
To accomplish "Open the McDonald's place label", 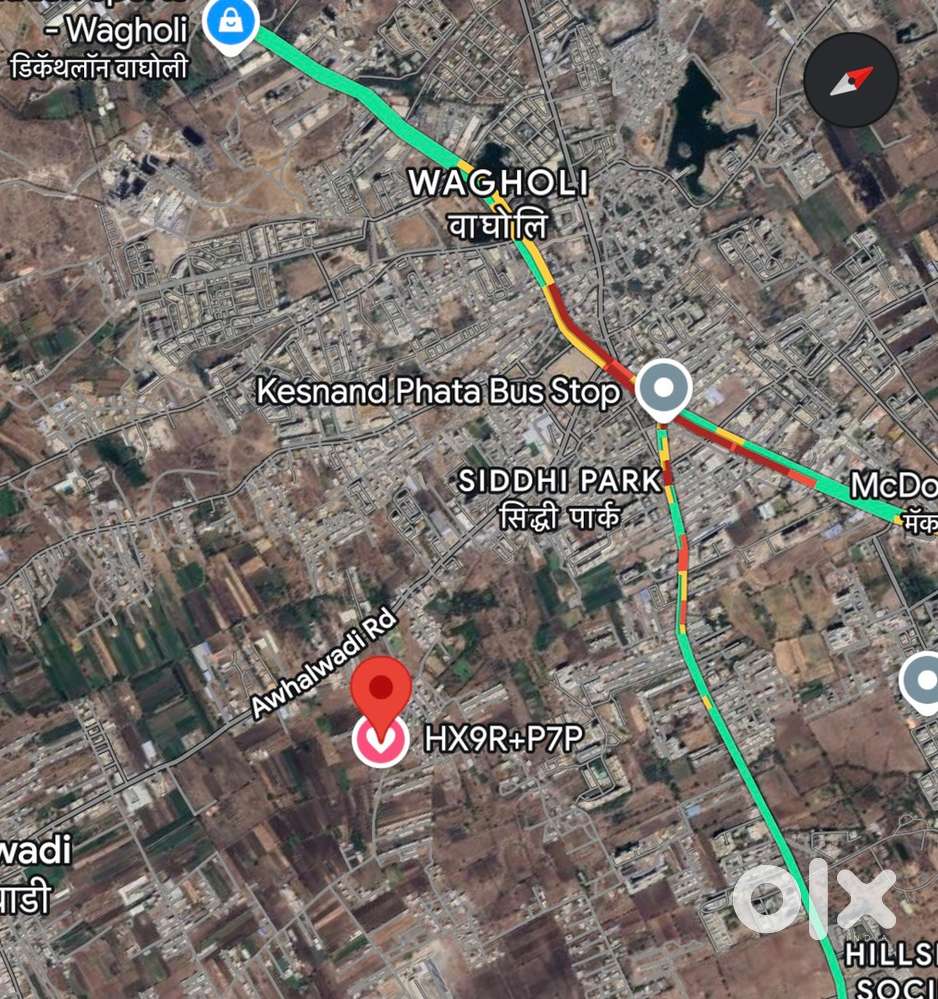I will pyautogui.click(x=891, y=489).
